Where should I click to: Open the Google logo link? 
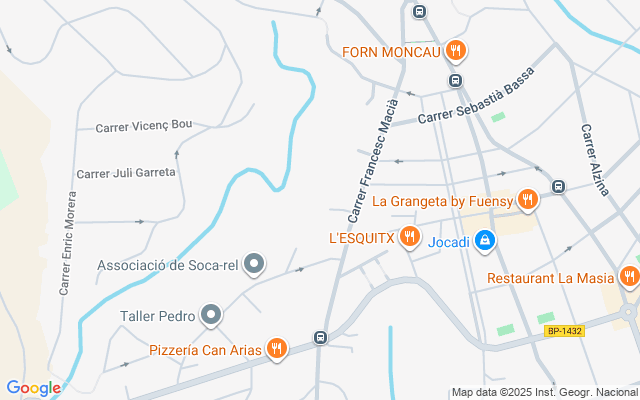click(32, 388)
